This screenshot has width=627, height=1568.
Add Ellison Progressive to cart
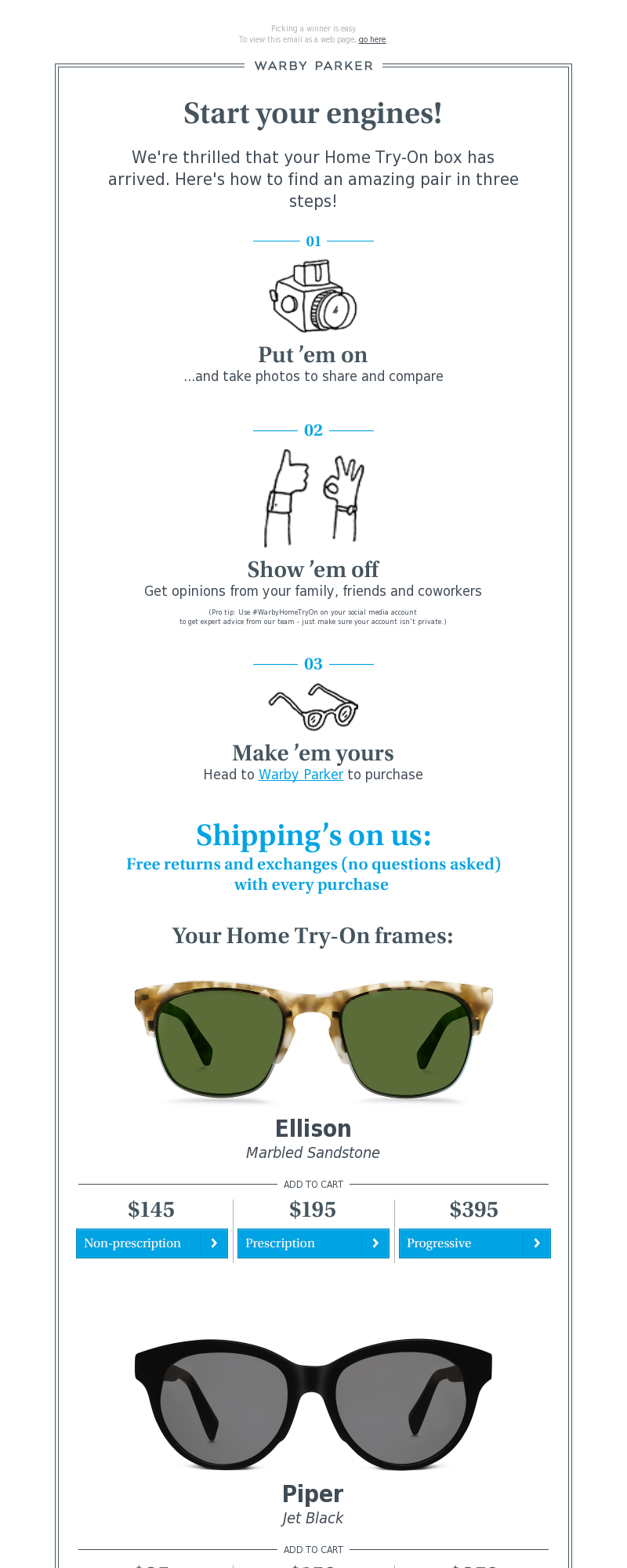pyautogui.click(x=474, y=1243)
